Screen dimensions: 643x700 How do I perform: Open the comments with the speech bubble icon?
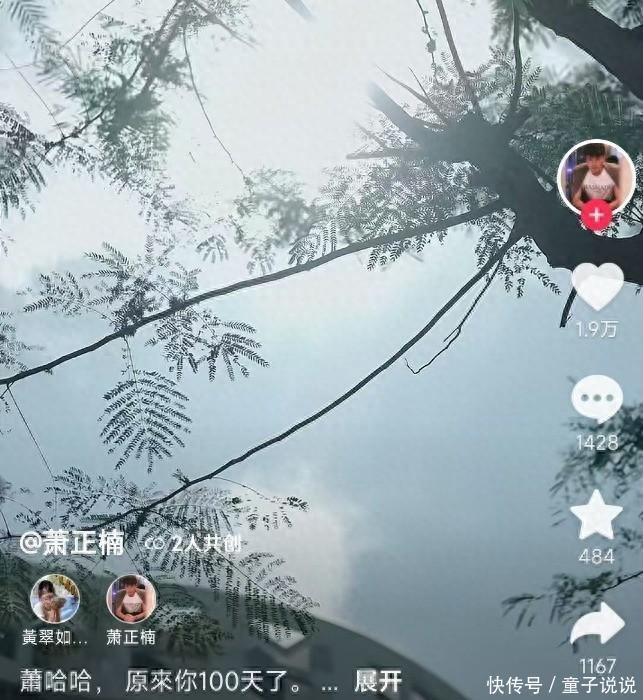[597, 399]
